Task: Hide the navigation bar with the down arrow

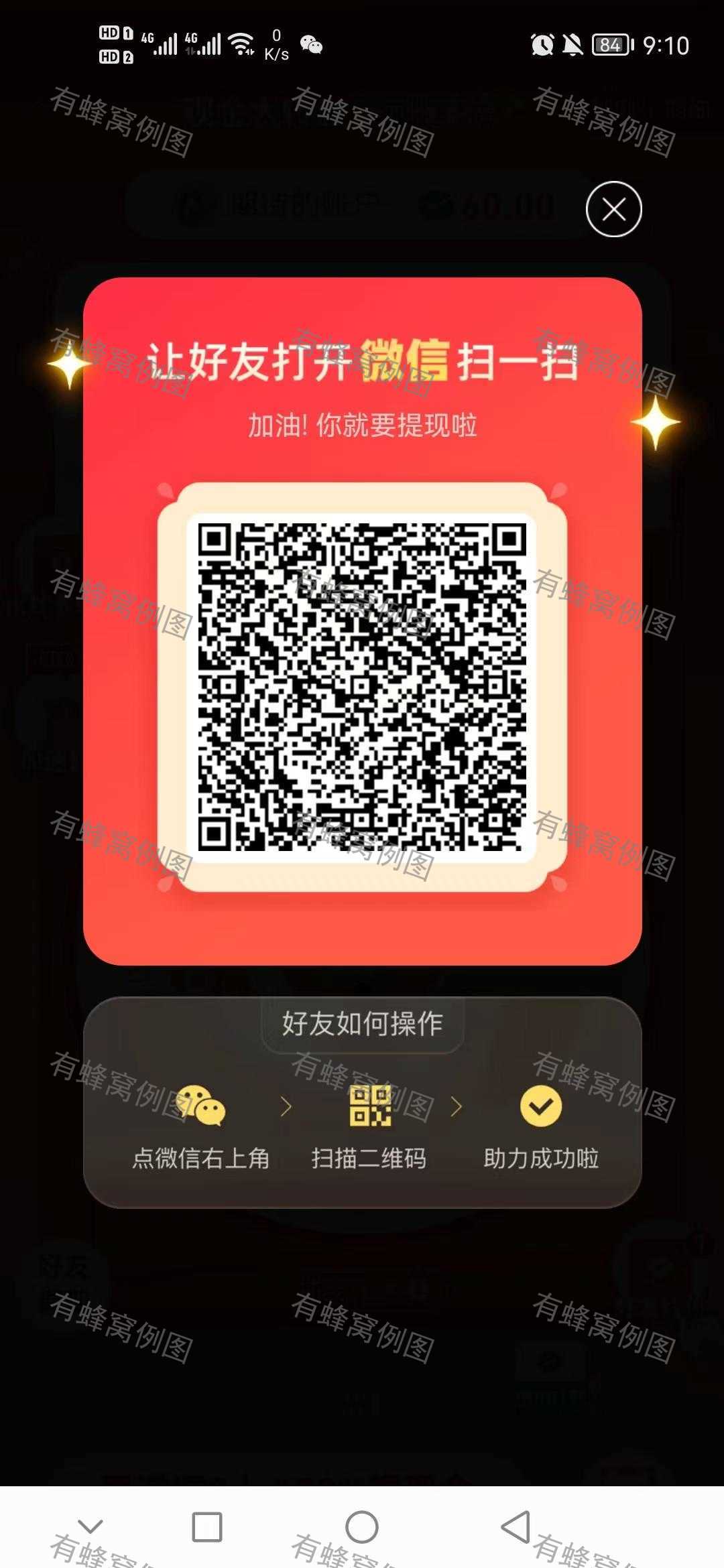Action: coord(90,1526)
